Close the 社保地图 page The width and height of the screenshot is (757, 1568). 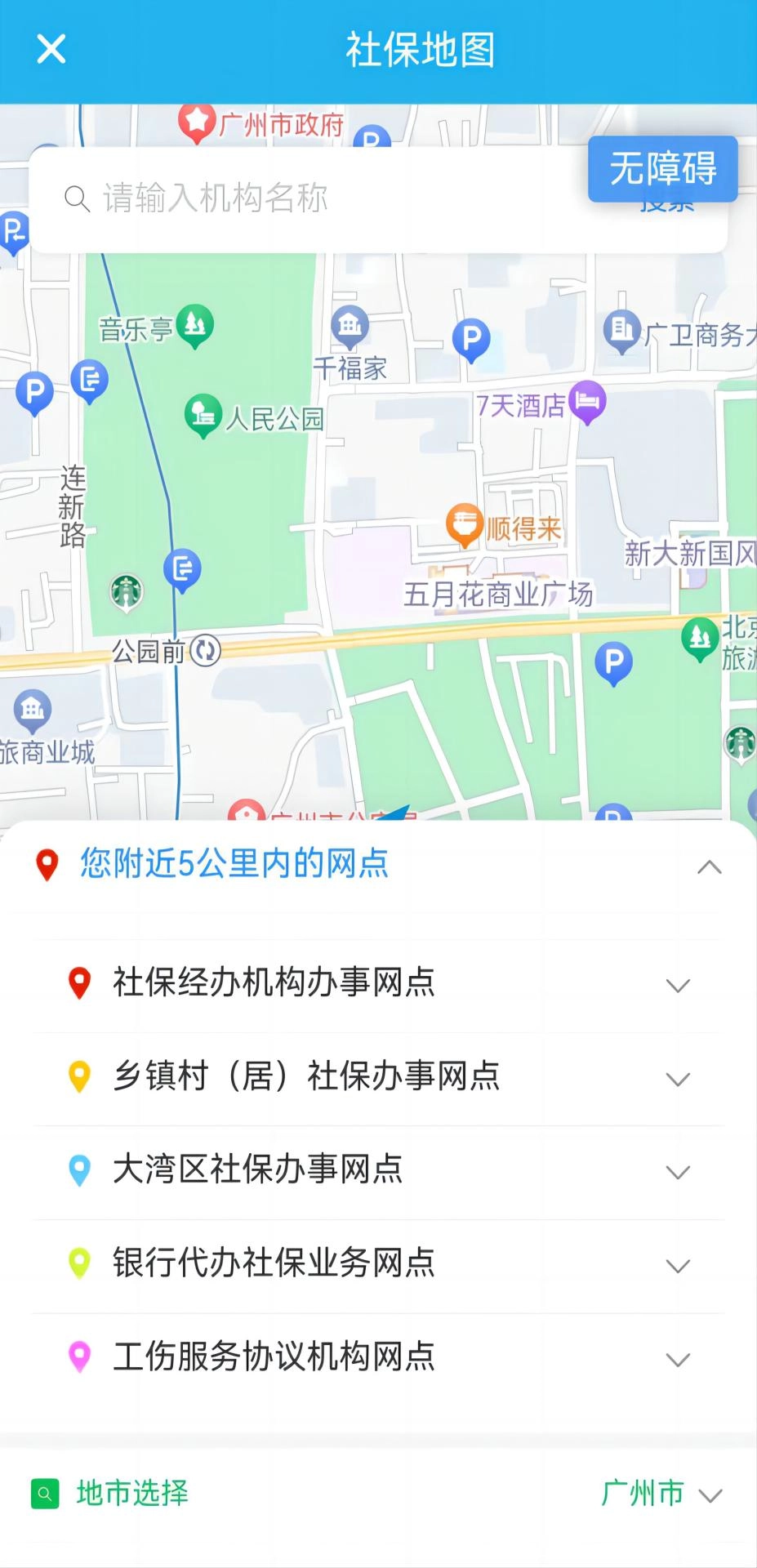[x=51, y=49]
